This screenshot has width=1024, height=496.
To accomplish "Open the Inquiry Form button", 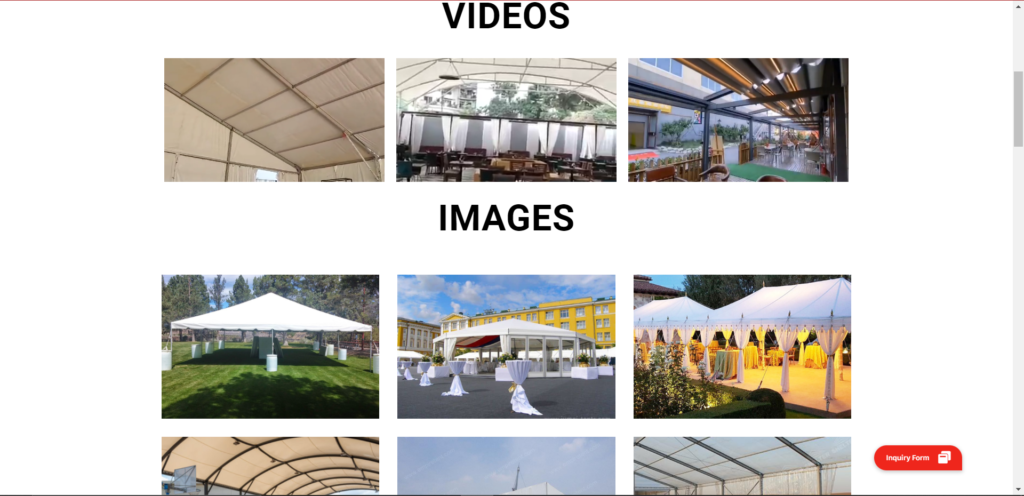I will point(917,457).
